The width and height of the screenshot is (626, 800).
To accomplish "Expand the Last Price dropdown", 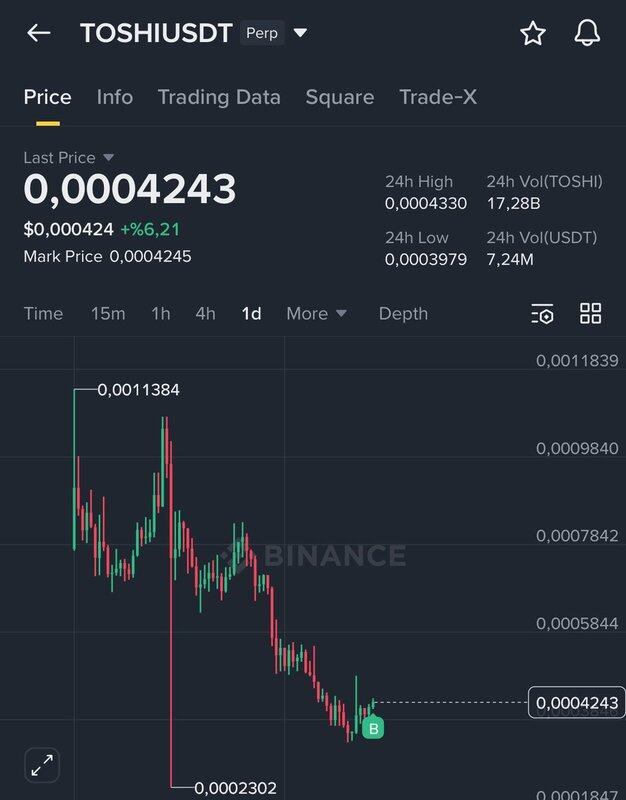I will click(x=109, y=158).
